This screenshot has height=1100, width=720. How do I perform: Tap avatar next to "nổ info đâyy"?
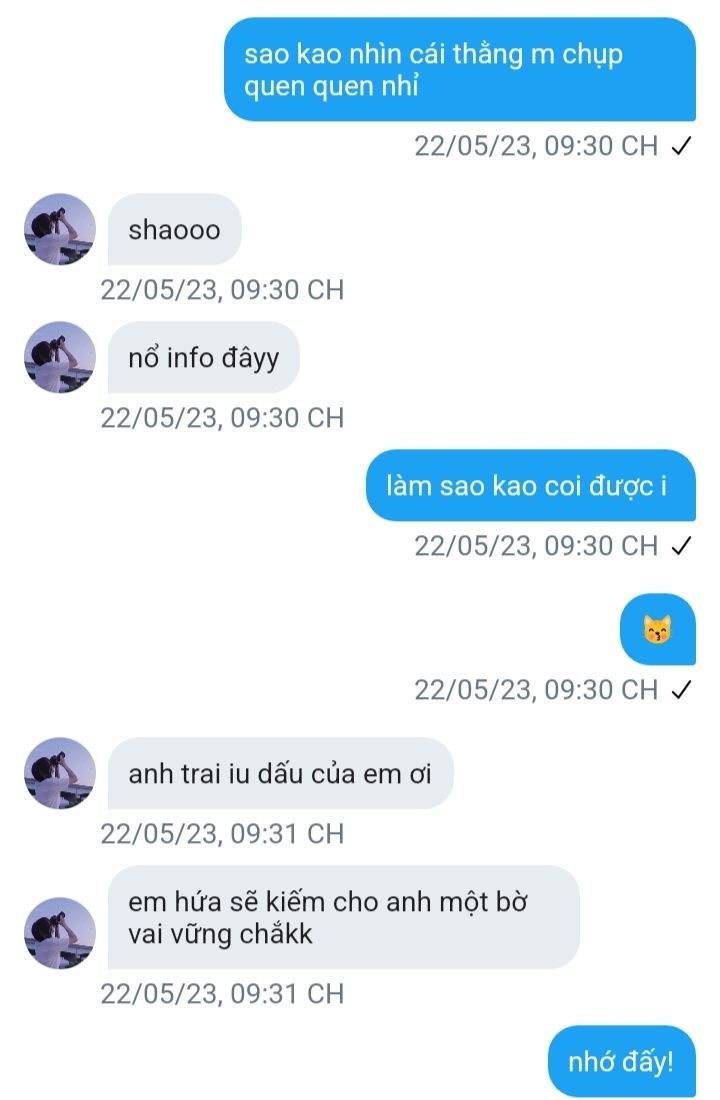click(x=59, y=357)
